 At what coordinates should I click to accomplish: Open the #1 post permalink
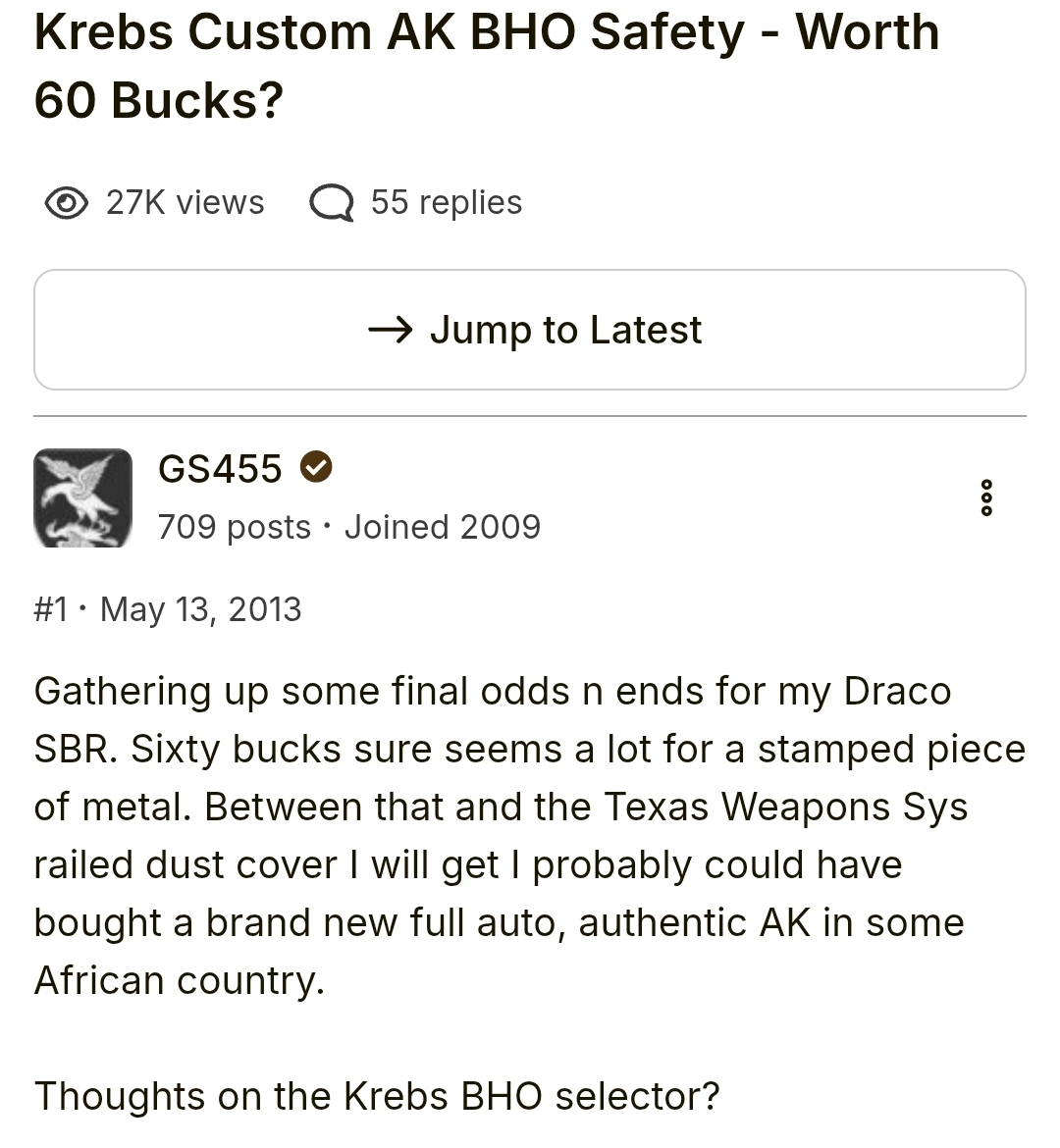coord(51,609)
